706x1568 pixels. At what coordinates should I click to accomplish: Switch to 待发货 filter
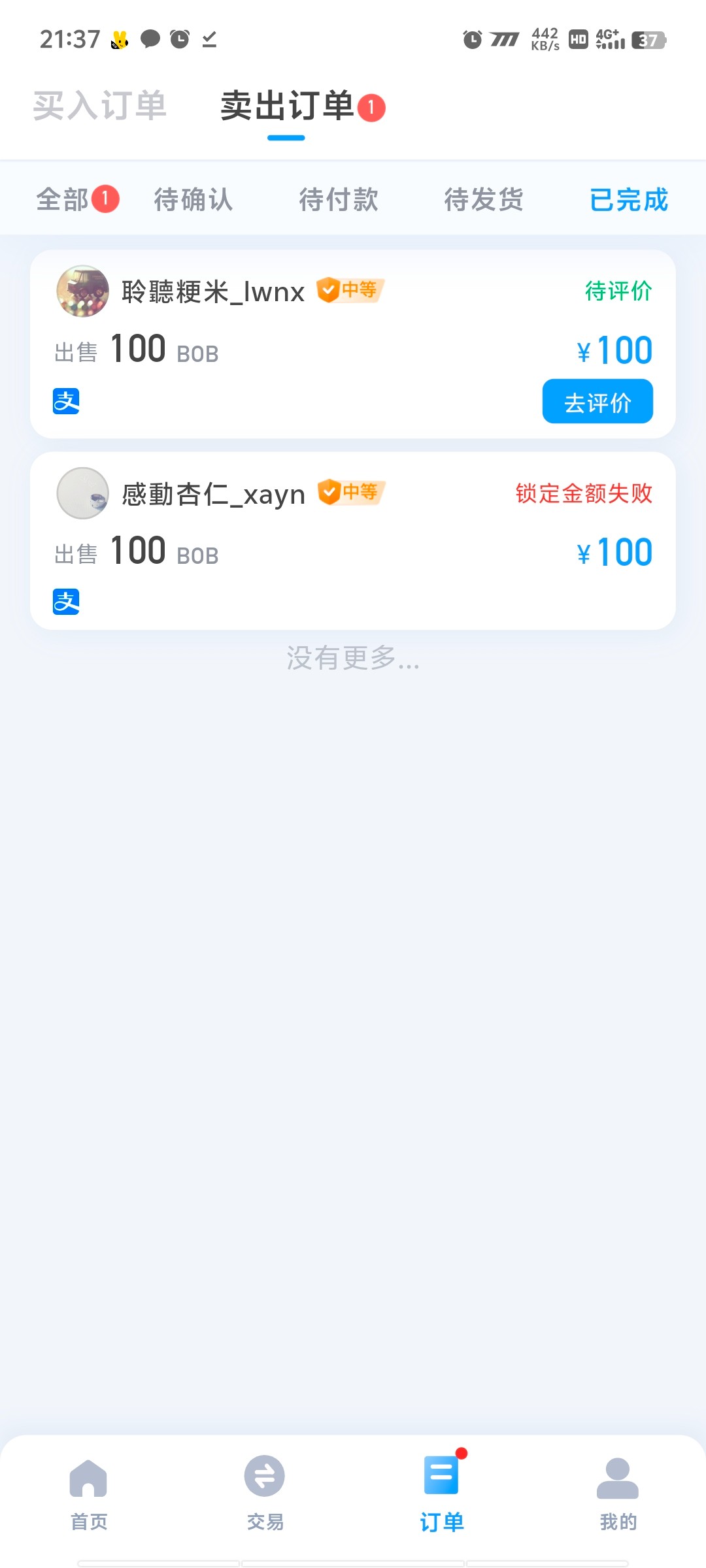point(484,199)
